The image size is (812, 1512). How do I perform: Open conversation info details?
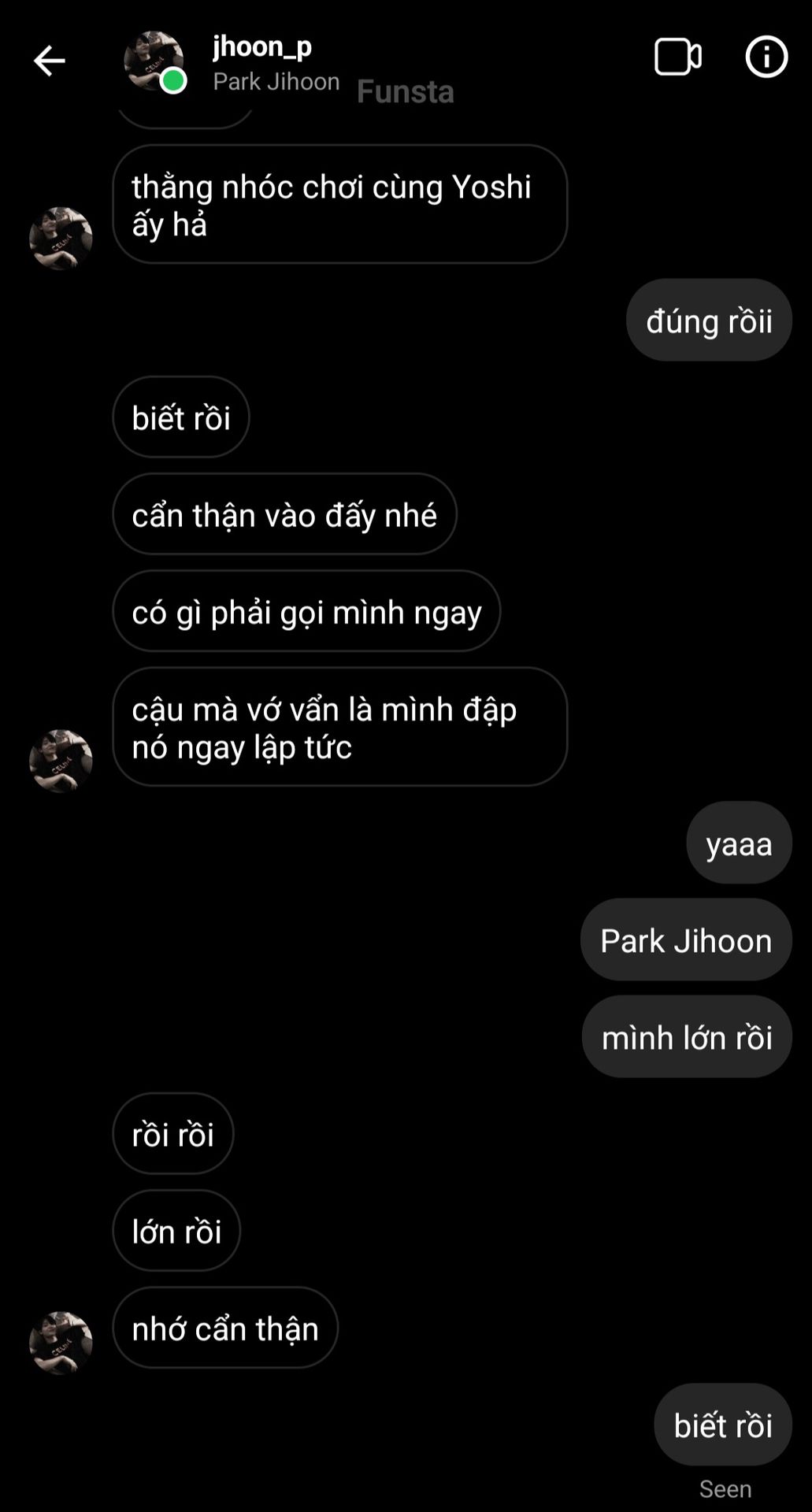pyautogui.click(x=766, y=57)
